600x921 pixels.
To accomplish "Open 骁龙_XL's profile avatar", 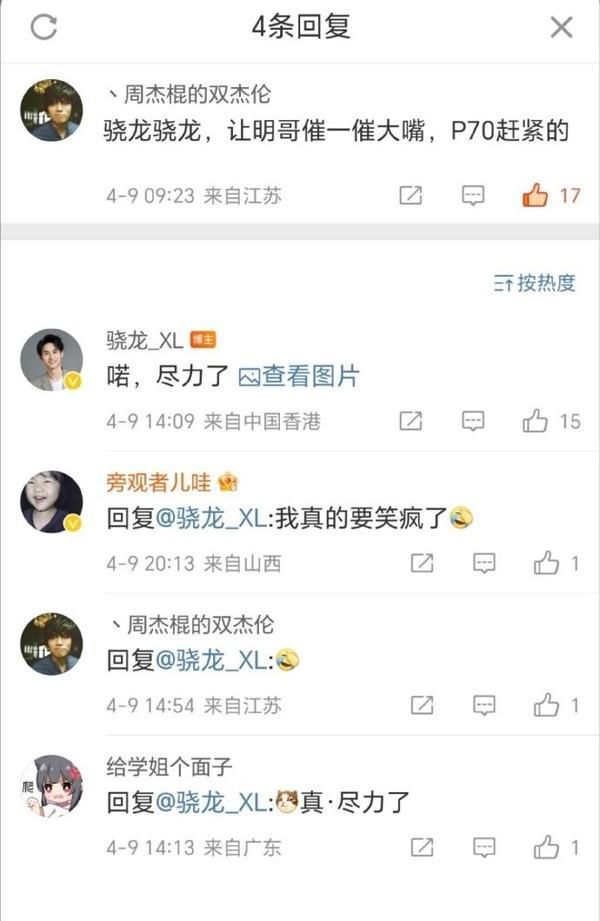I will tap(52, 360).
